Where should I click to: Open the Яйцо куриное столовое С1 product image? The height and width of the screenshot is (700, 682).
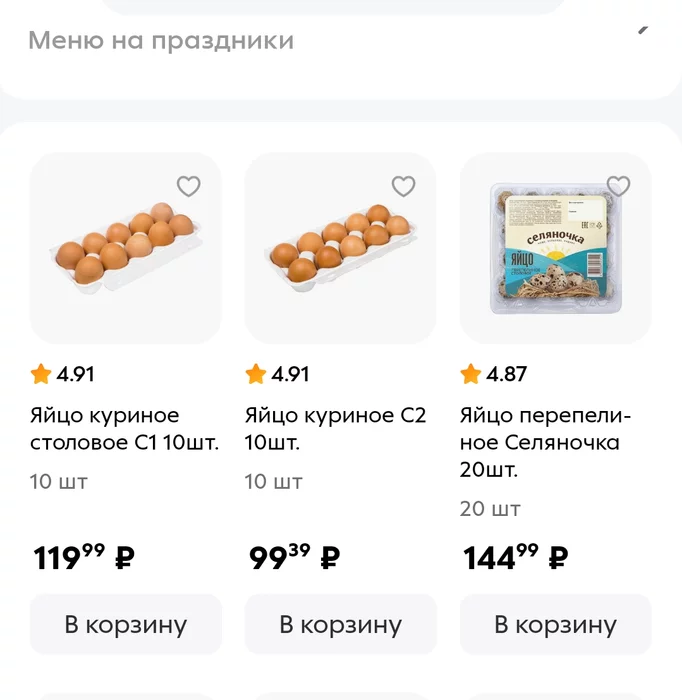point(126,249)
